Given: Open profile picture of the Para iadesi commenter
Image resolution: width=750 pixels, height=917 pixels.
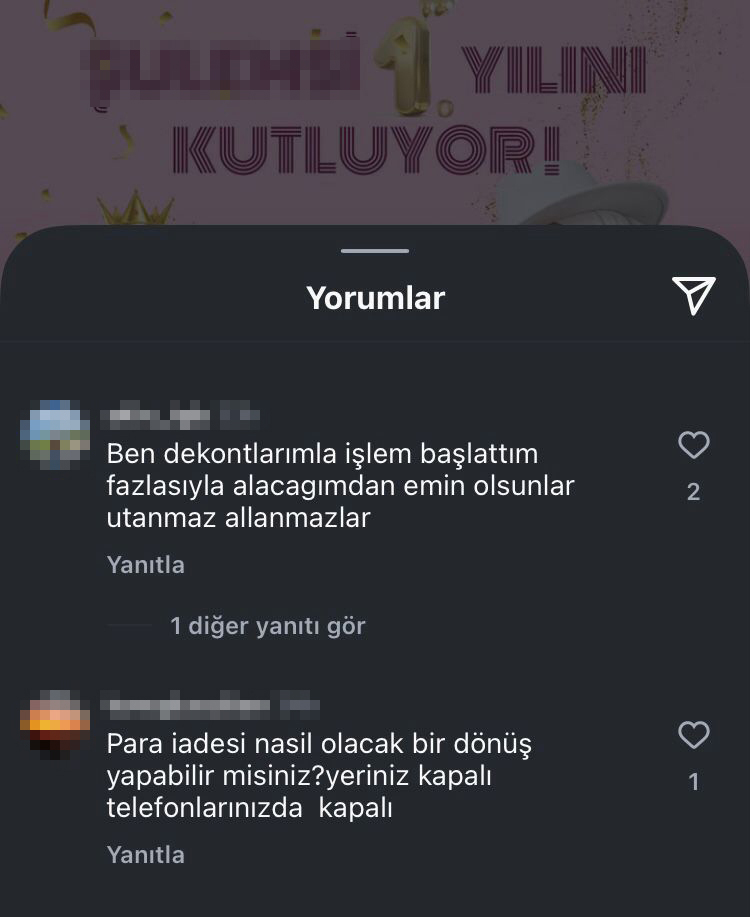Looking at the screenshot, I should pos(55,725).
